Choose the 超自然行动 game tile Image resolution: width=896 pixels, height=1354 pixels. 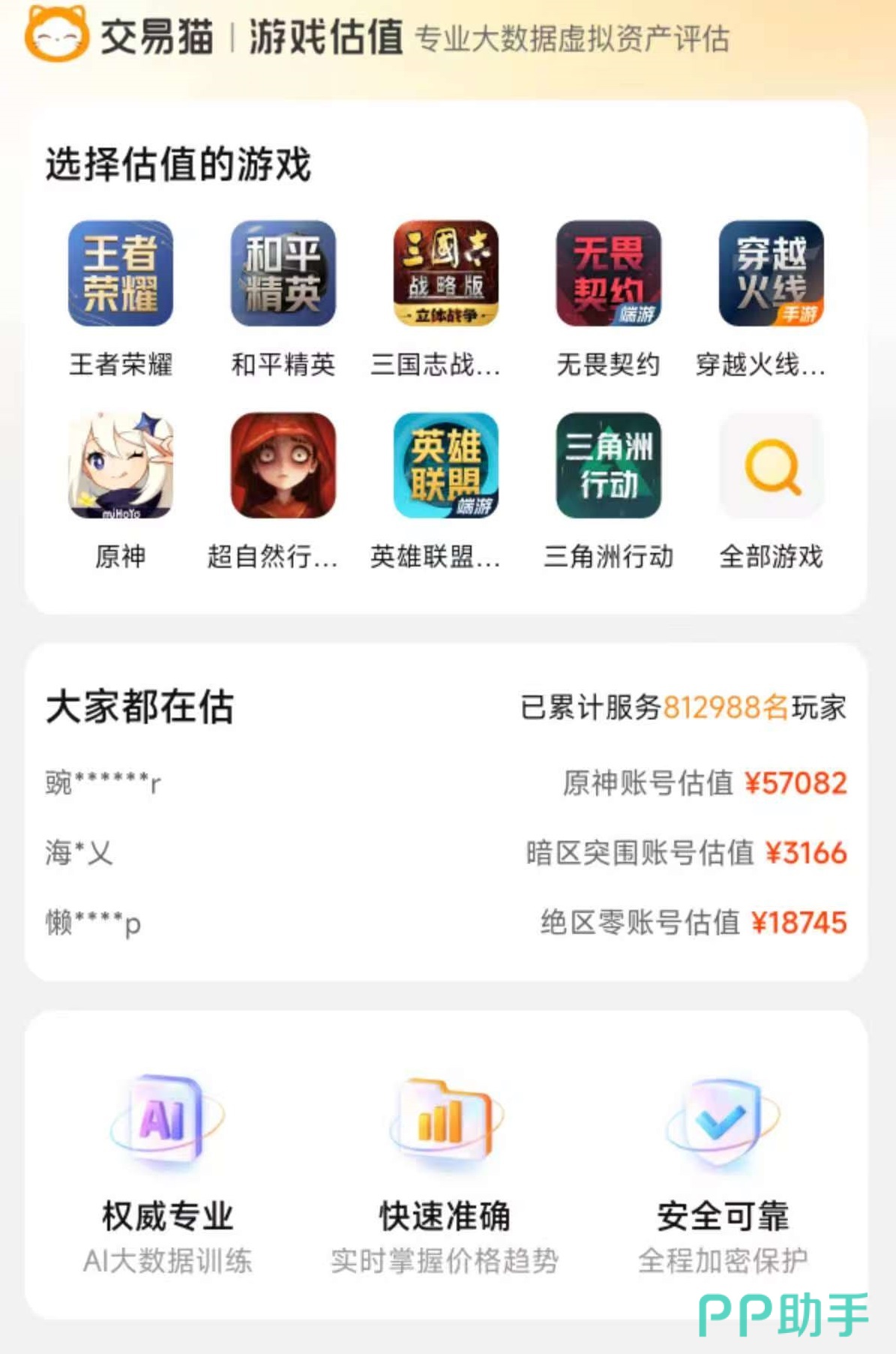tap(283, 466)
